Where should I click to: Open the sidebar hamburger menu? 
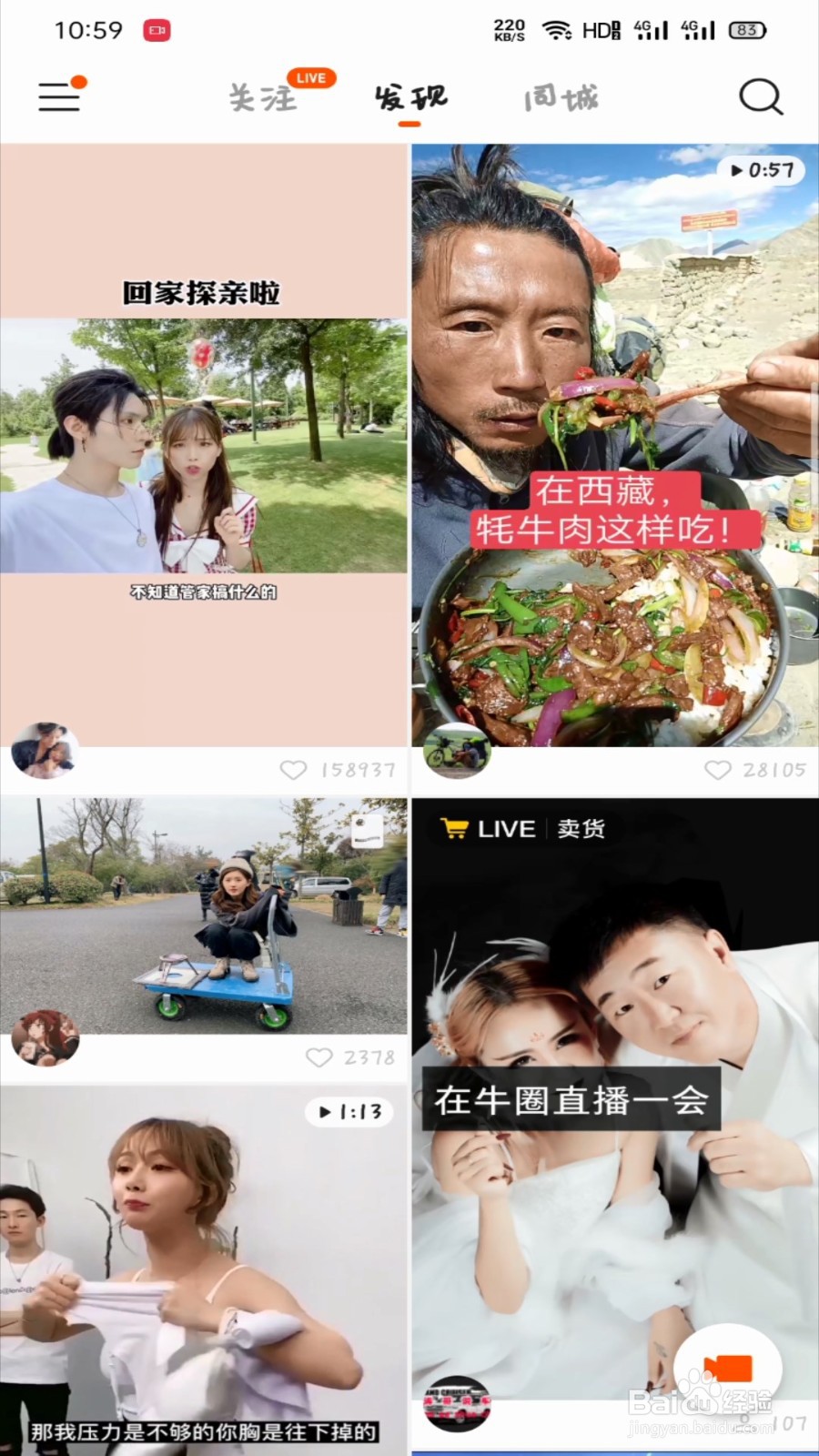[x=58, y=96]
